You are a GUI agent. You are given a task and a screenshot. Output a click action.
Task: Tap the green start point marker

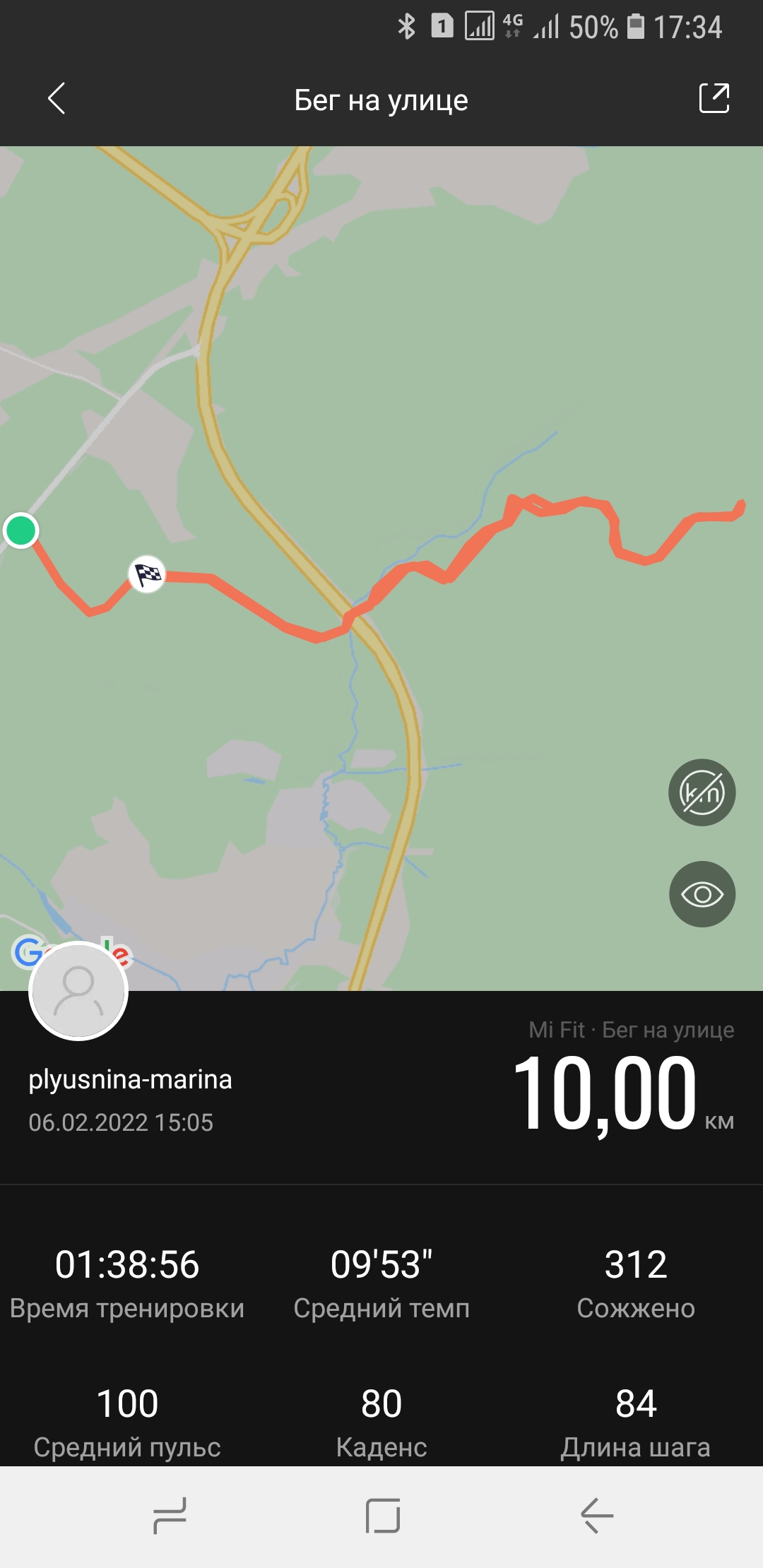click(21, 530)
